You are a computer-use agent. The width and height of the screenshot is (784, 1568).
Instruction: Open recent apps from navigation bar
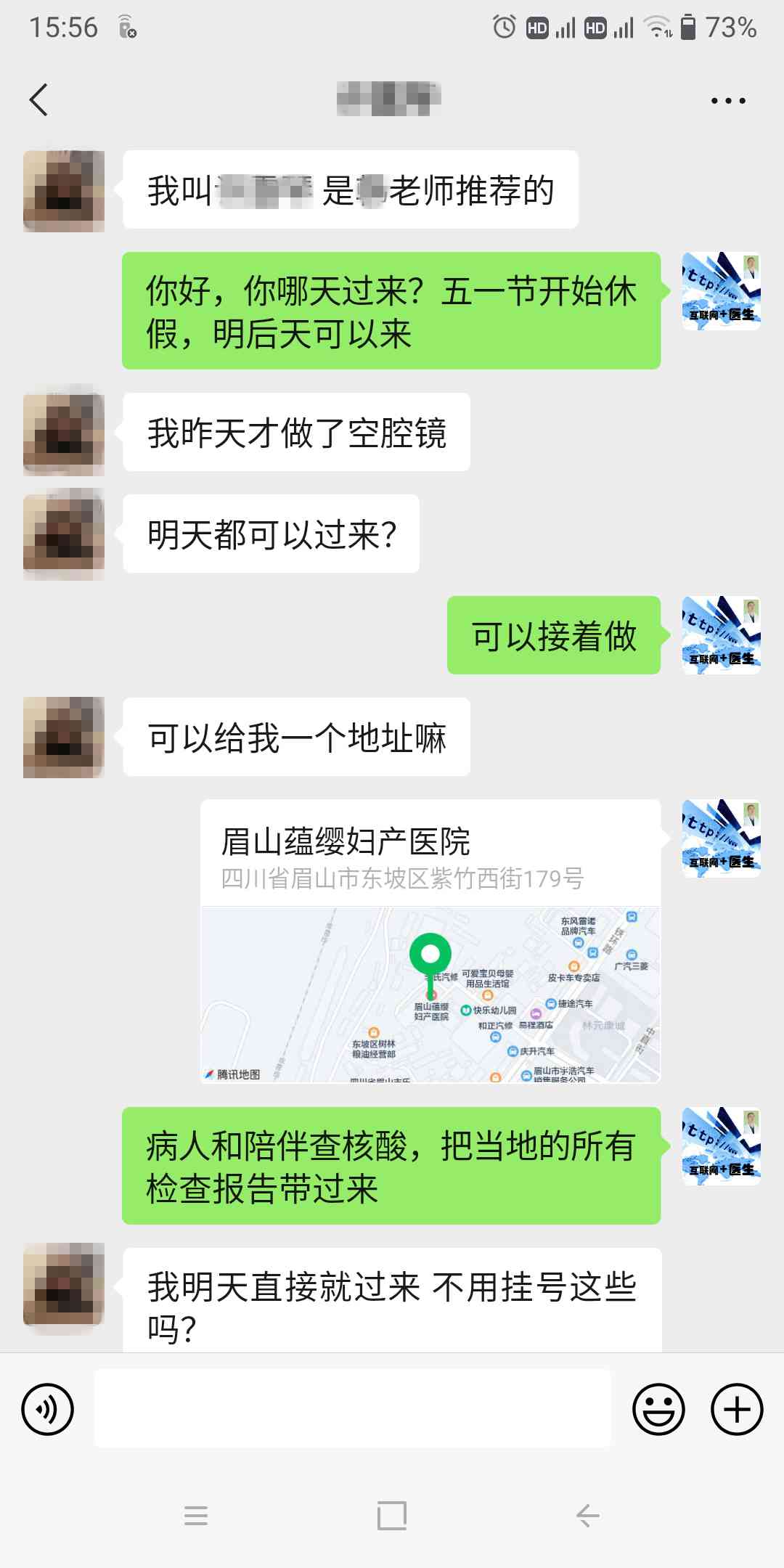pos(196,1516)
